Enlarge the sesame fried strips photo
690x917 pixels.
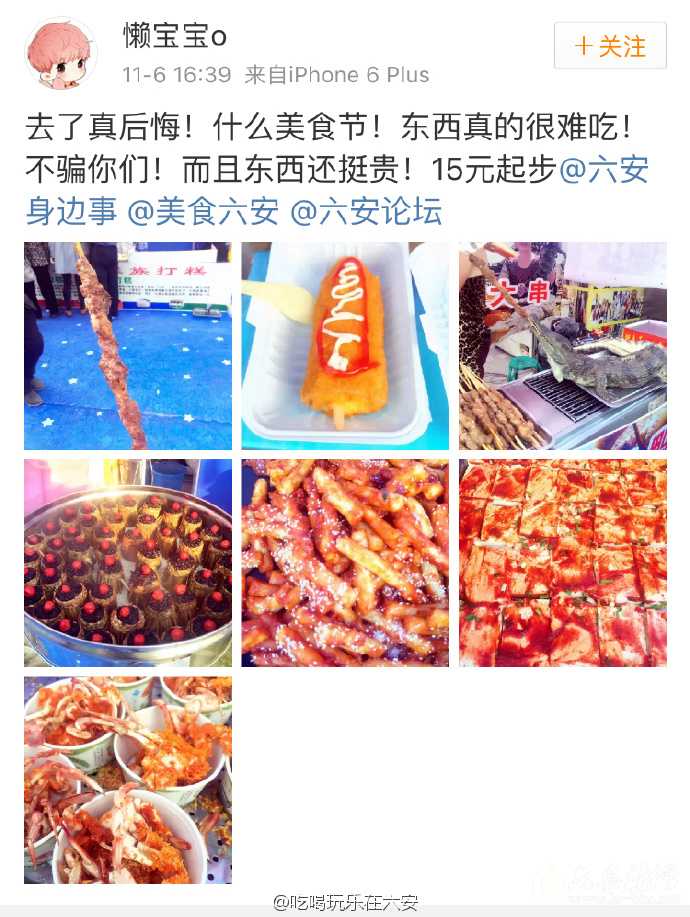345,563
